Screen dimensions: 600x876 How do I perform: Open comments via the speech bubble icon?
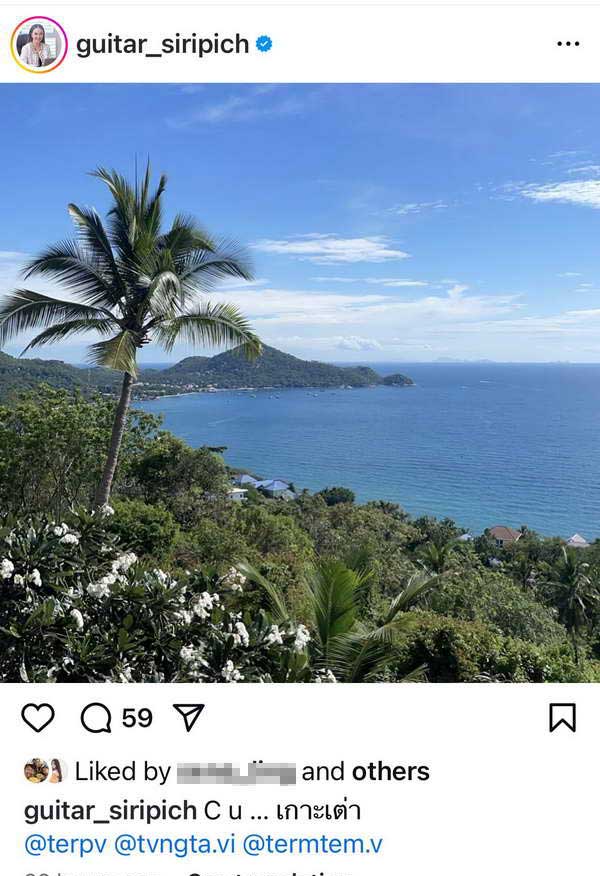coord(97,717)
